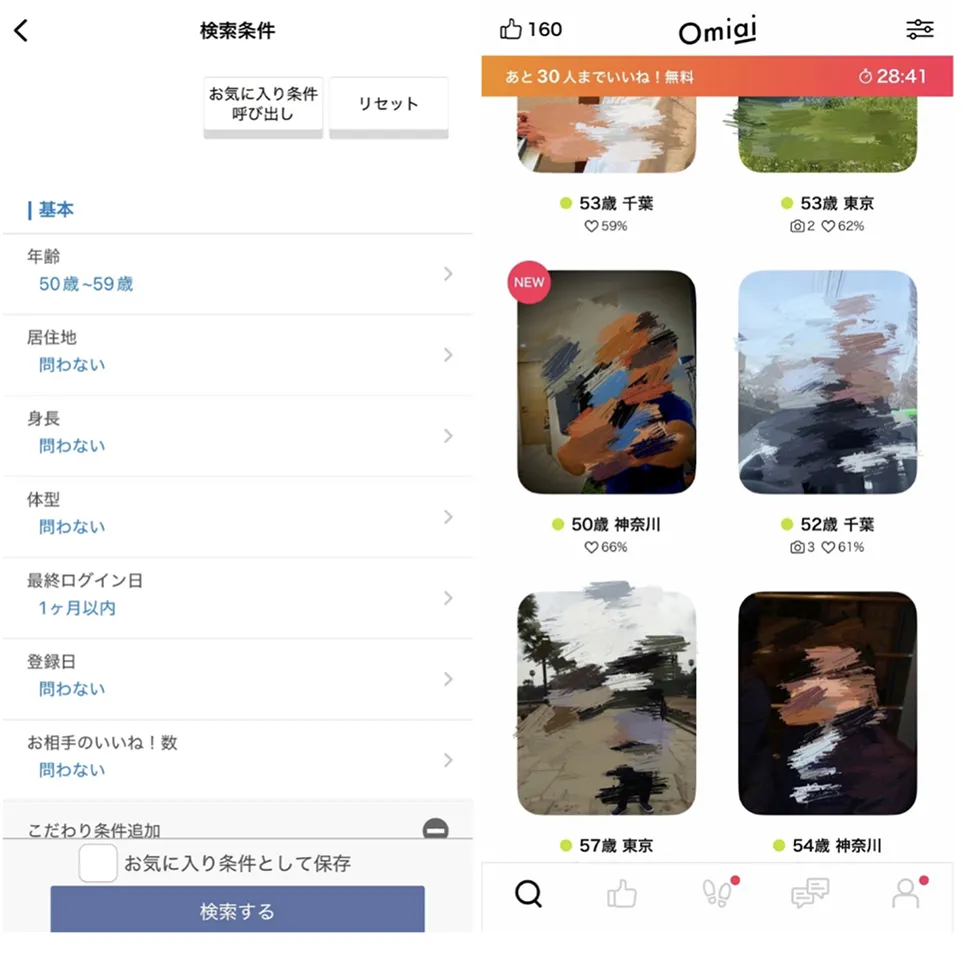Viewport: 966px width, 960px height.
Task: Open the 体型 condition row
Action: pyautogui.click(x=237, y=515)
